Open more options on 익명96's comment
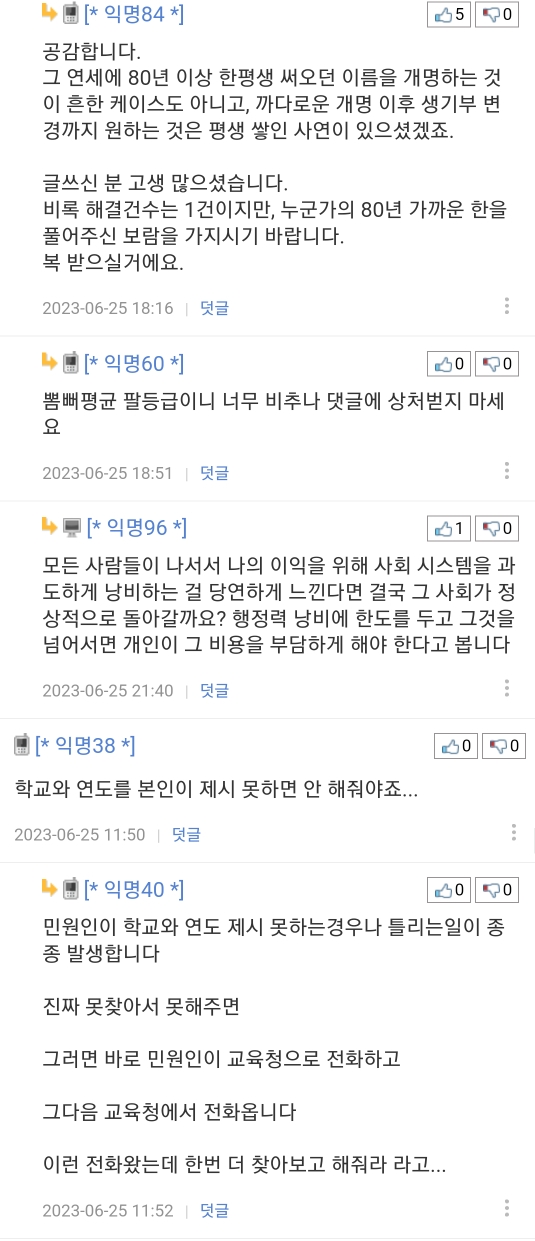Screen dimensions: 535x1241 pos(507,688)
